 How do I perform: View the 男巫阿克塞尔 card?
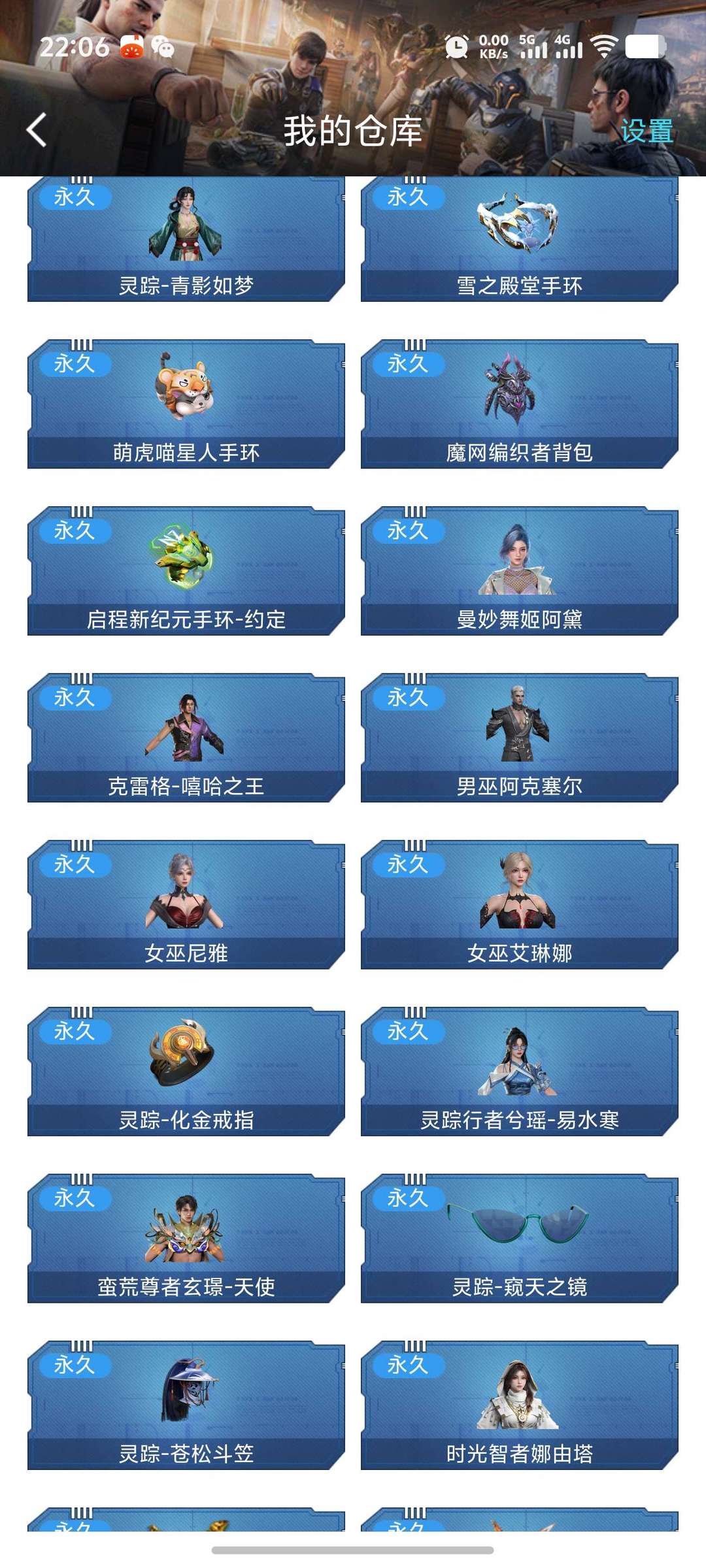tap(520, 738)
